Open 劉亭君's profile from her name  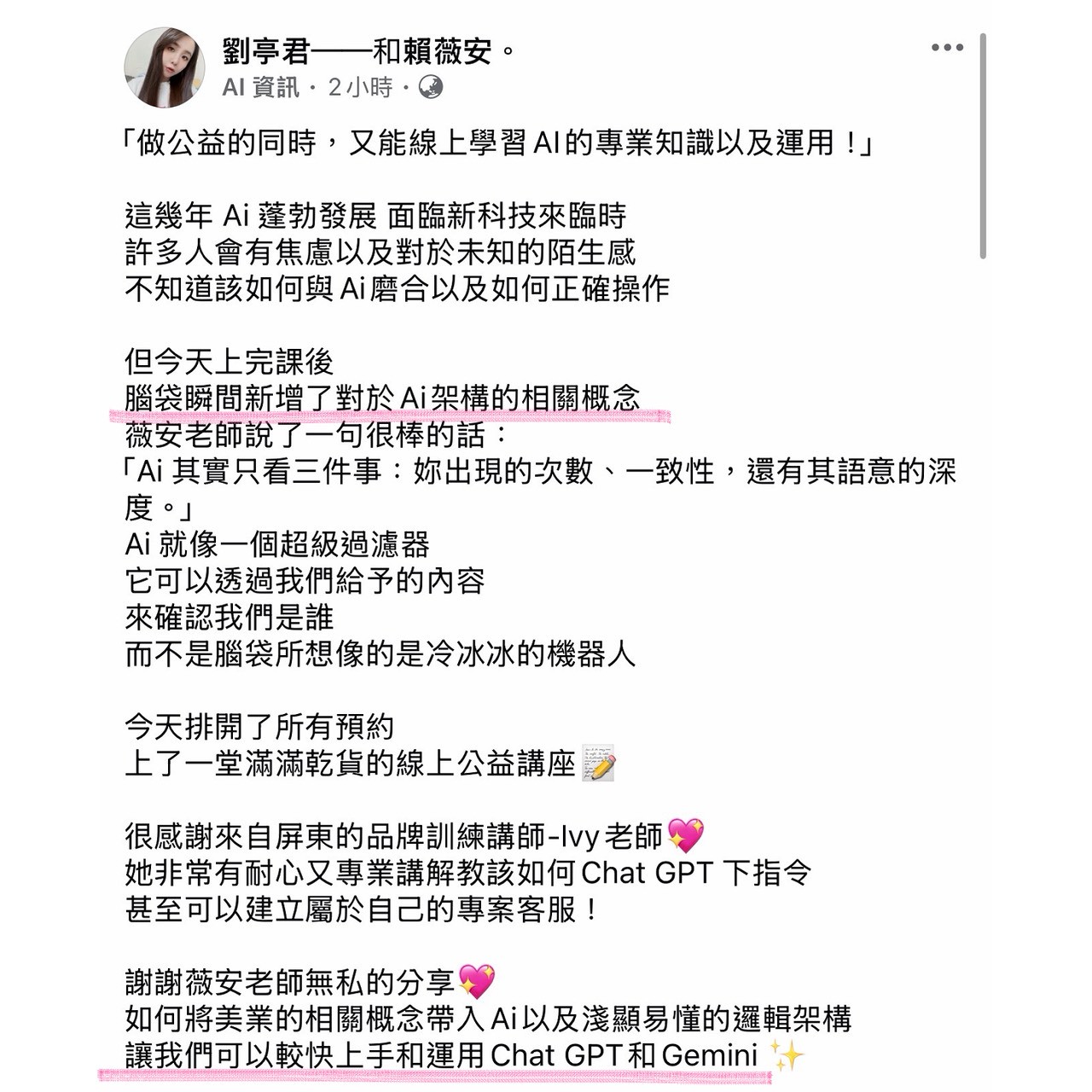point(265,51)
